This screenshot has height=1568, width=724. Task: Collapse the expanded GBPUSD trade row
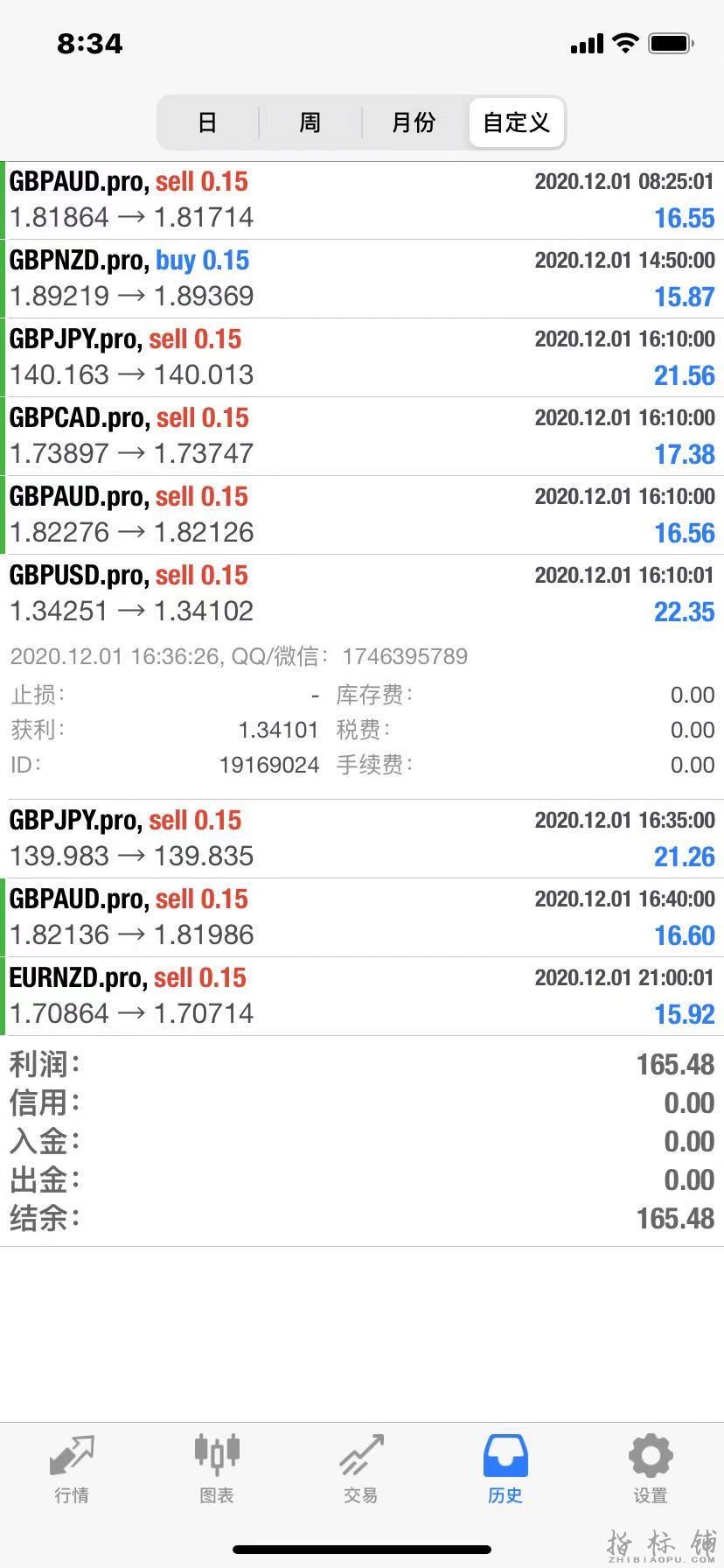[362, 593]
